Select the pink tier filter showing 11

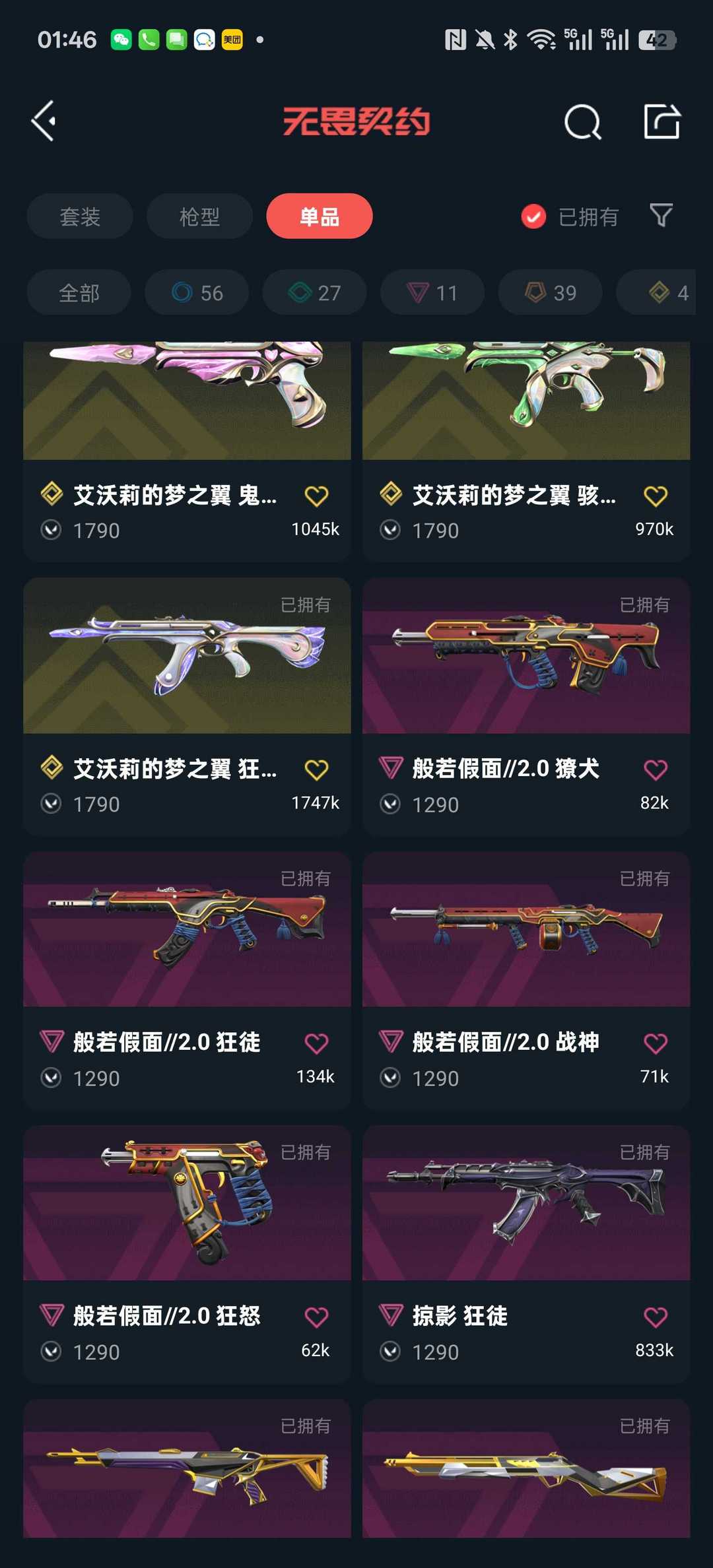coord(431,292)
